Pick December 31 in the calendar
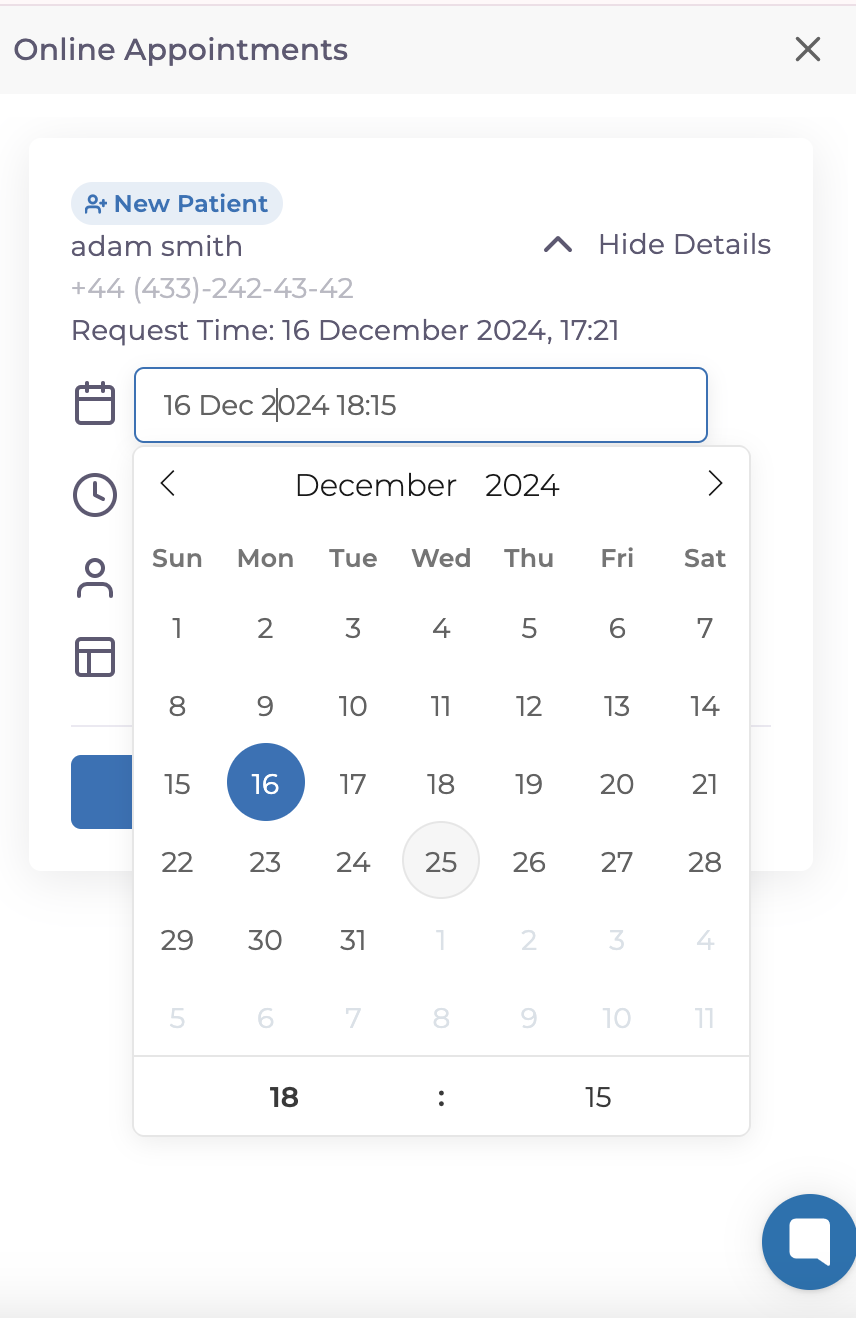This screenshot has height=1318, width=856. click(353, 939)
